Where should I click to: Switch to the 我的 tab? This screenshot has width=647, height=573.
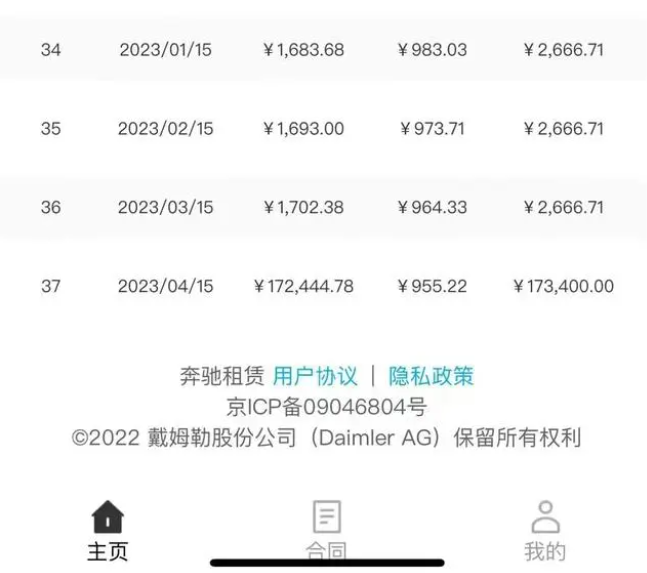(x=545, y=530)
